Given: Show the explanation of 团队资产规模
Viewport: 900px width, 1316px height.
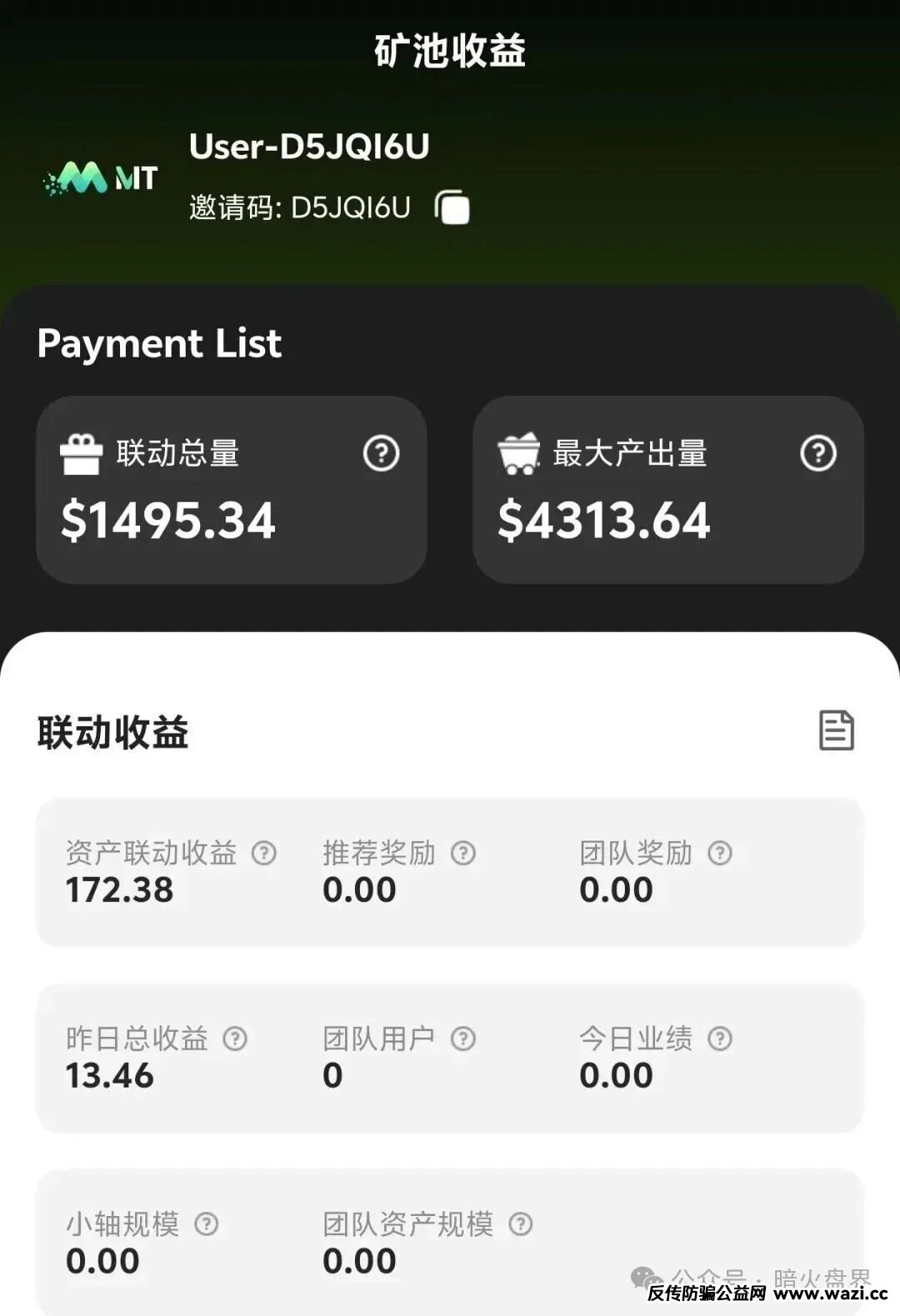Looking at the screenshot, I should 521,1224.
